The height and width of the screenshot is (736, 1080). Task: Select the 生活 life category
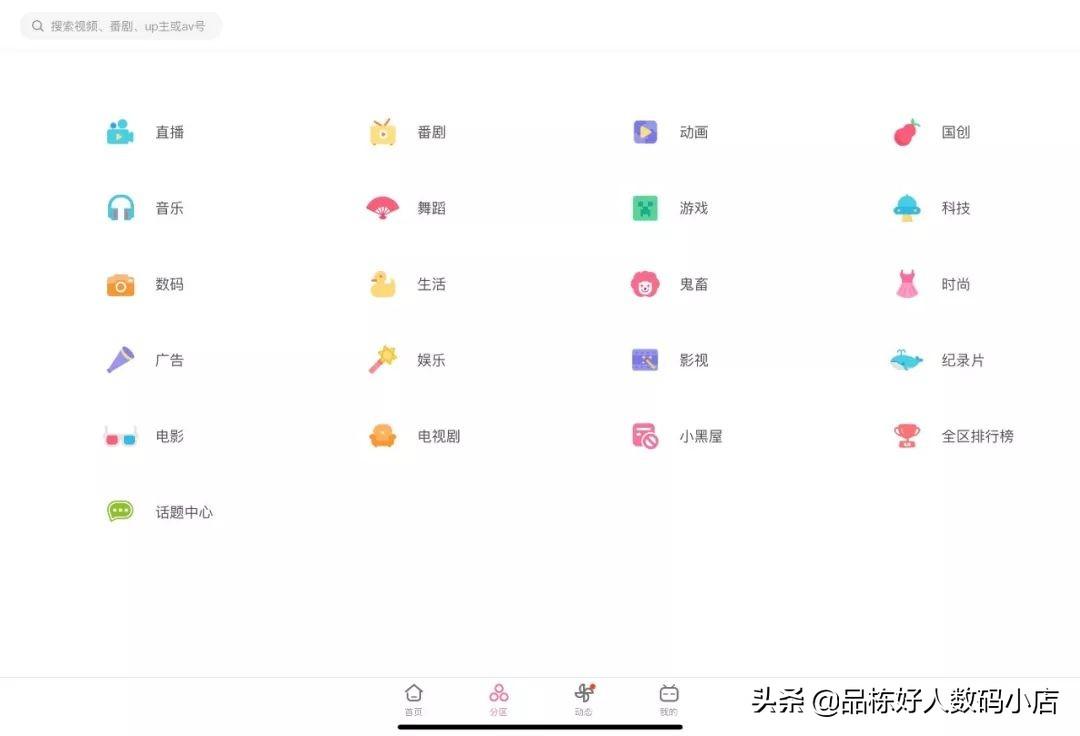(x=408, y=284)
